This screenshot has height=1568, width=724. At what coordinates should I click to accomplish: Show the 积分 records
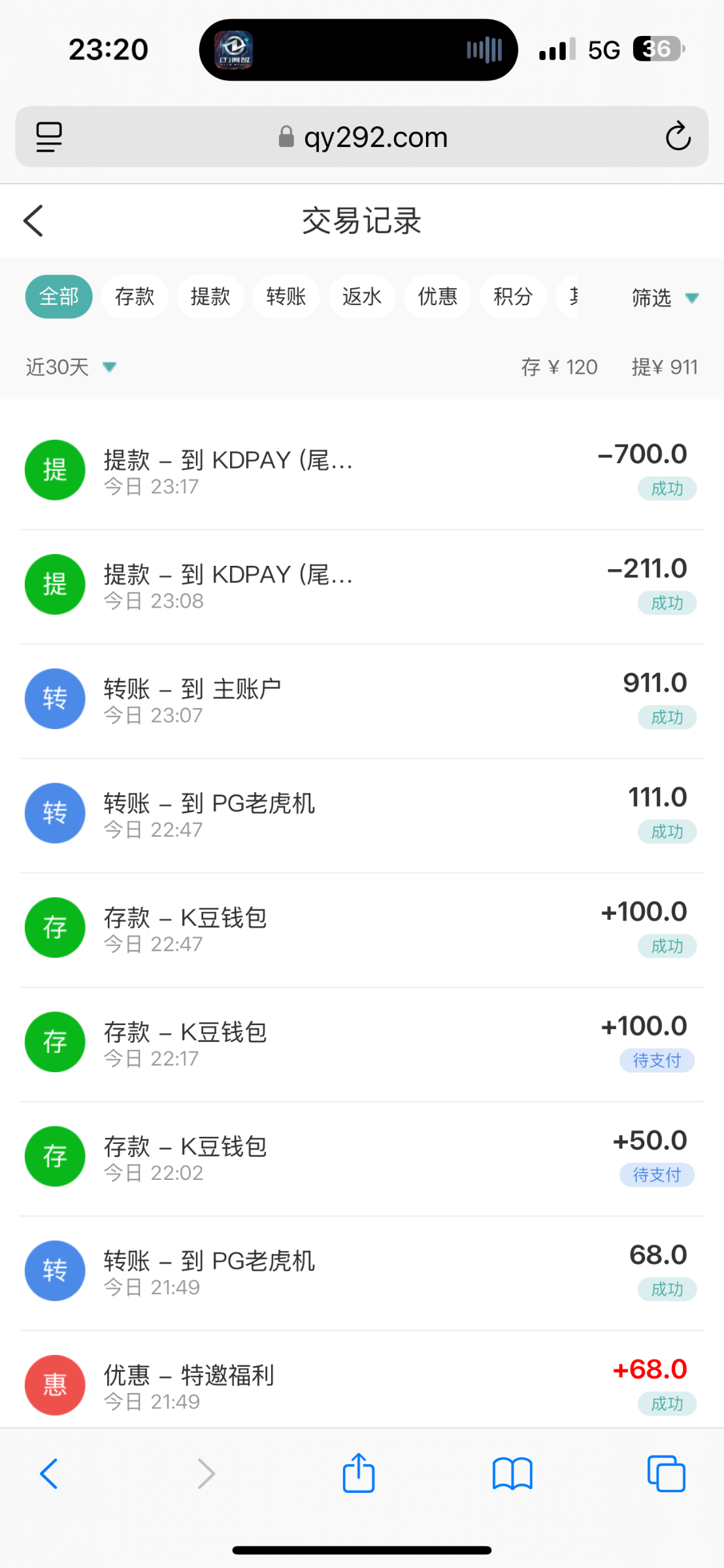pos(514,297)
